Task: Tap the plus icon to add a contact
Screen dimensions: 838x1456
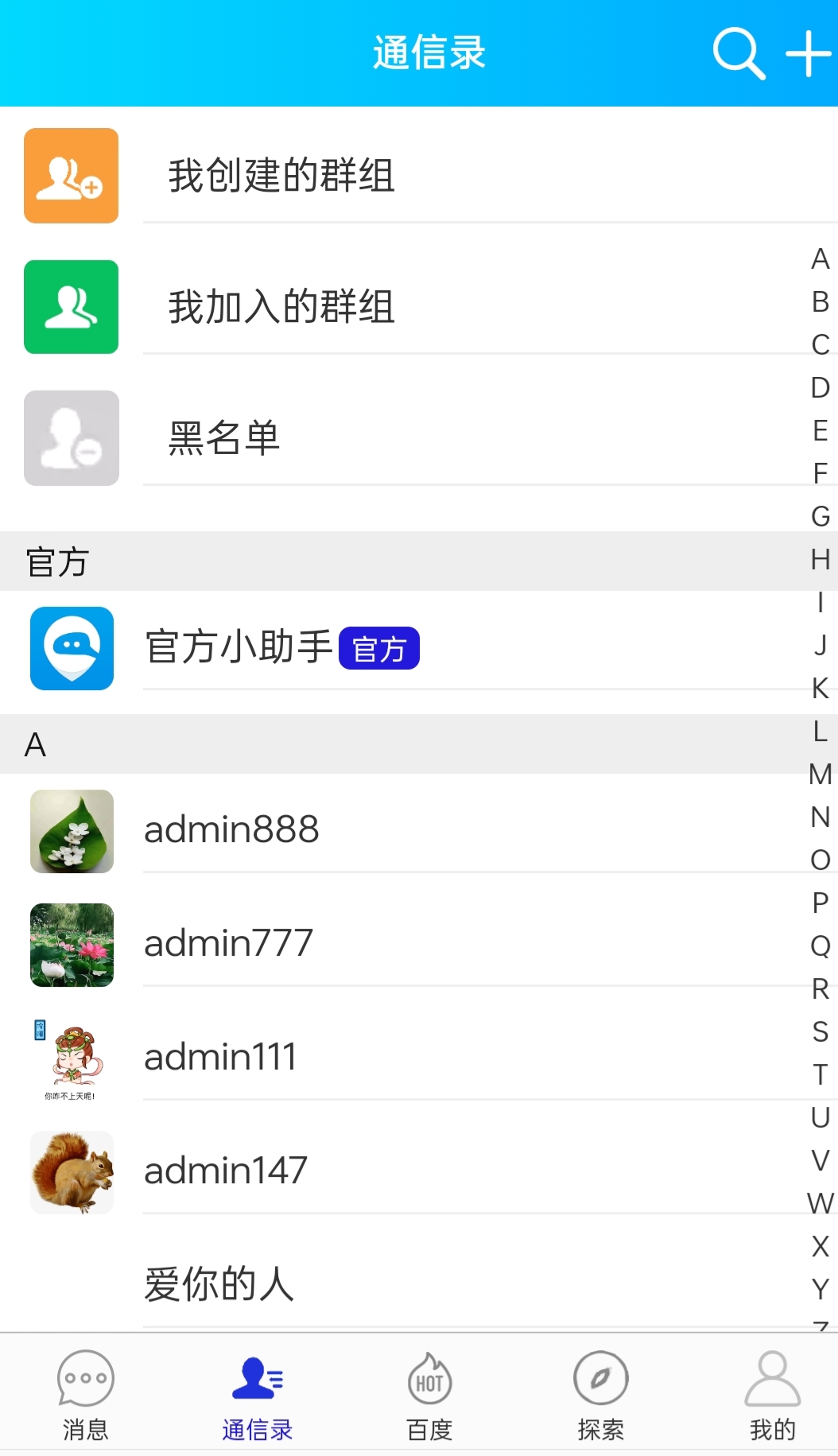Action: pos(805,52)
